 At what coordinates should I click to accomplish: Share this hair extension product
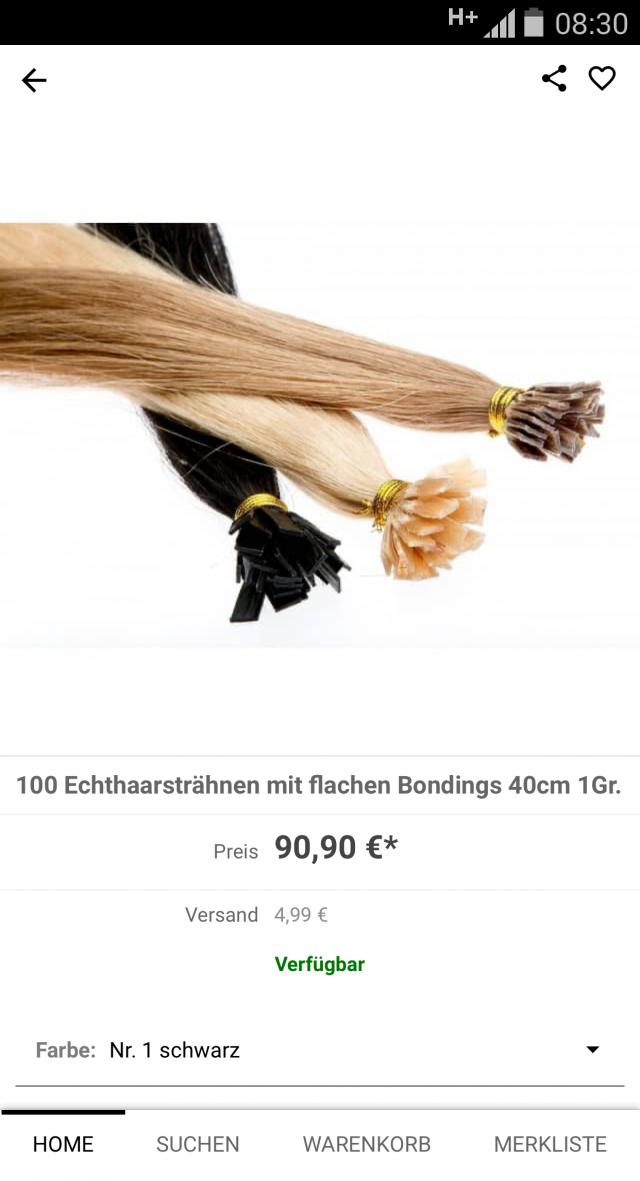coord(554,78)
